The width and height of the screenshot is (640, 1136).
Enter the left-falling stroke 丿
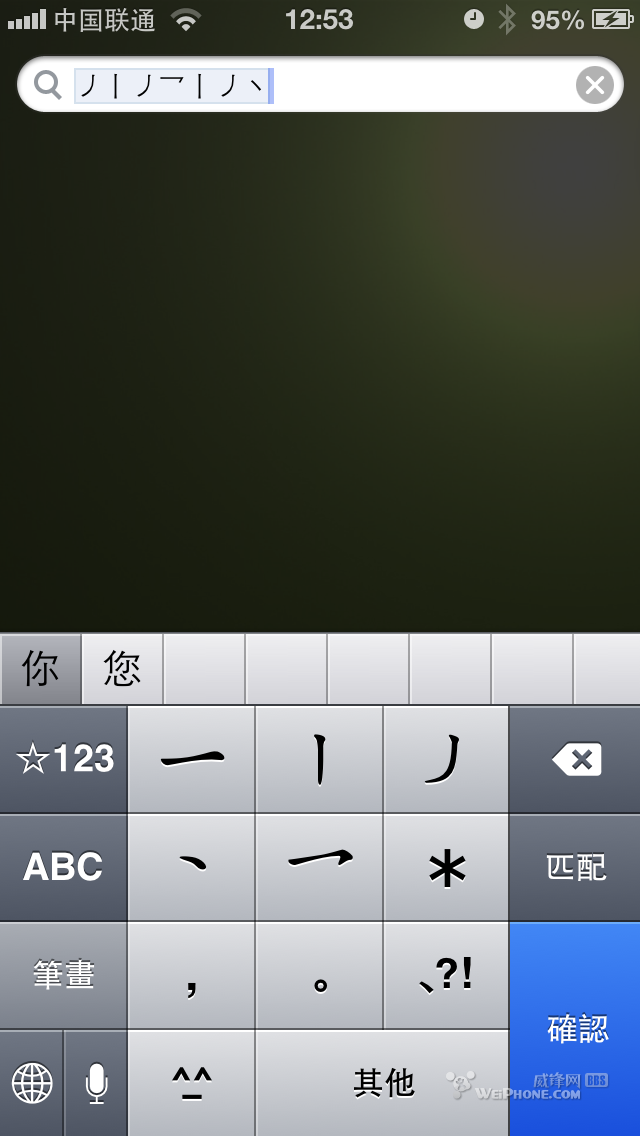[446, 759]
